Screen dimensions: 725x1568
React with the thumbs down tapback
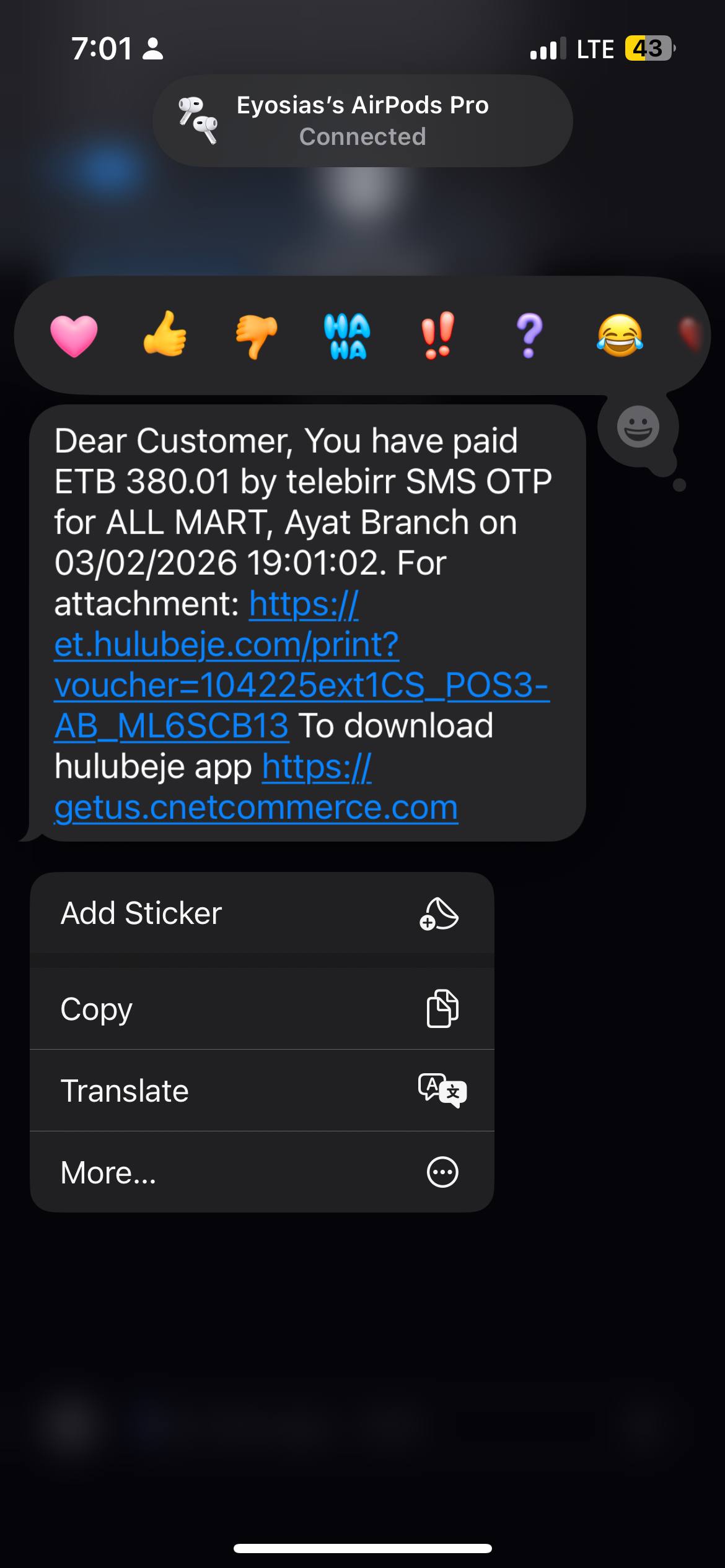tap(256, 336)
